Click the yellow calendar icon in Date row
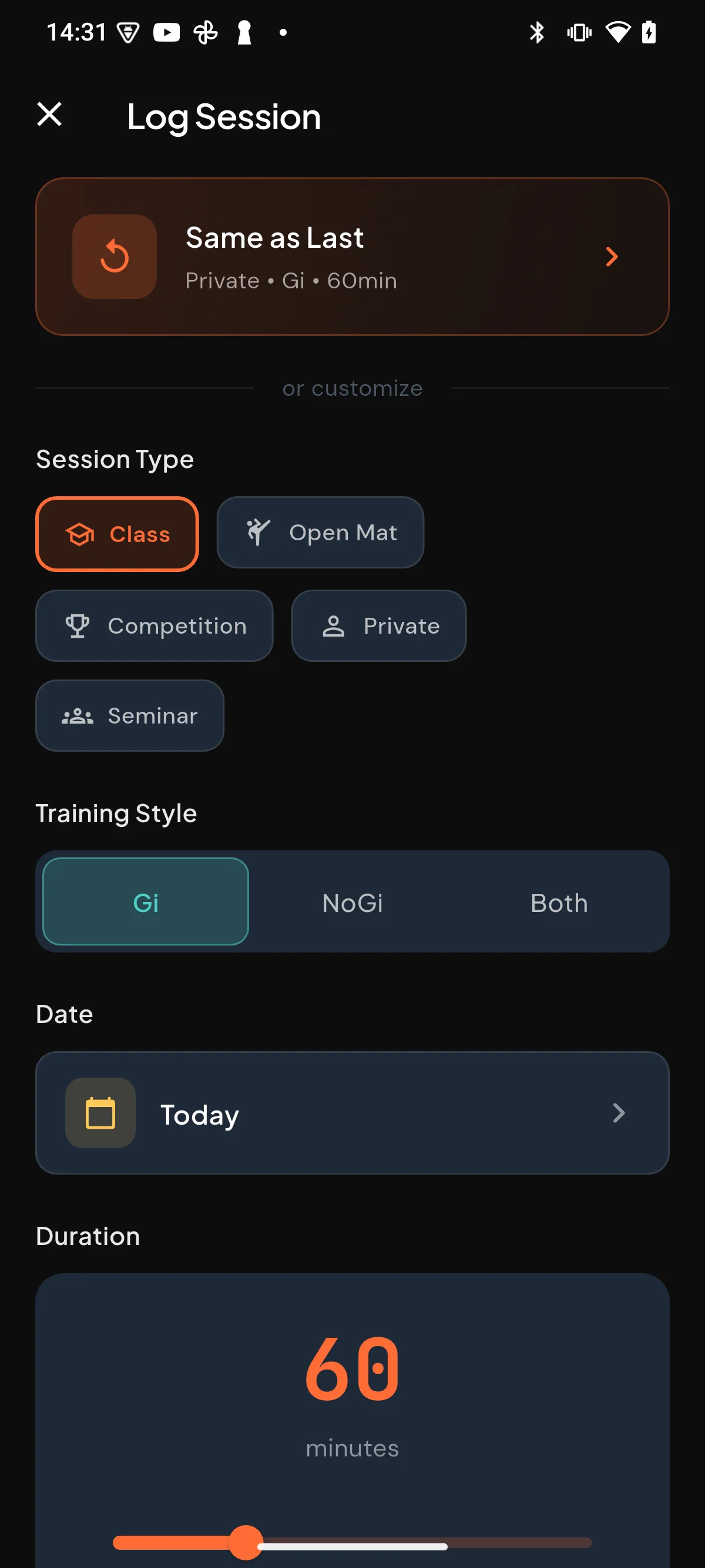Screen dimensions: 705x1568 (100, 1113)
